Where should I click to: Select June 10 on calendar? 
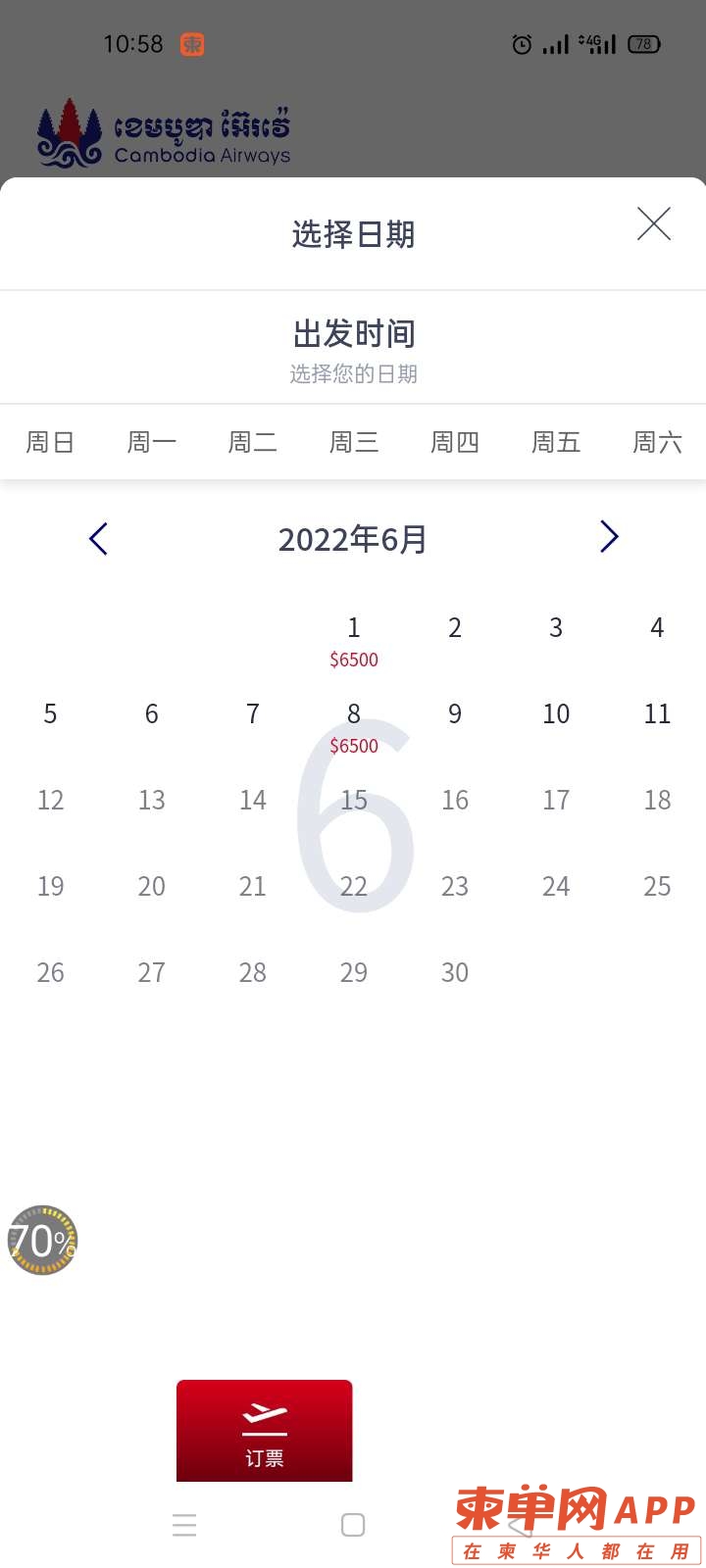click(556, 714)
